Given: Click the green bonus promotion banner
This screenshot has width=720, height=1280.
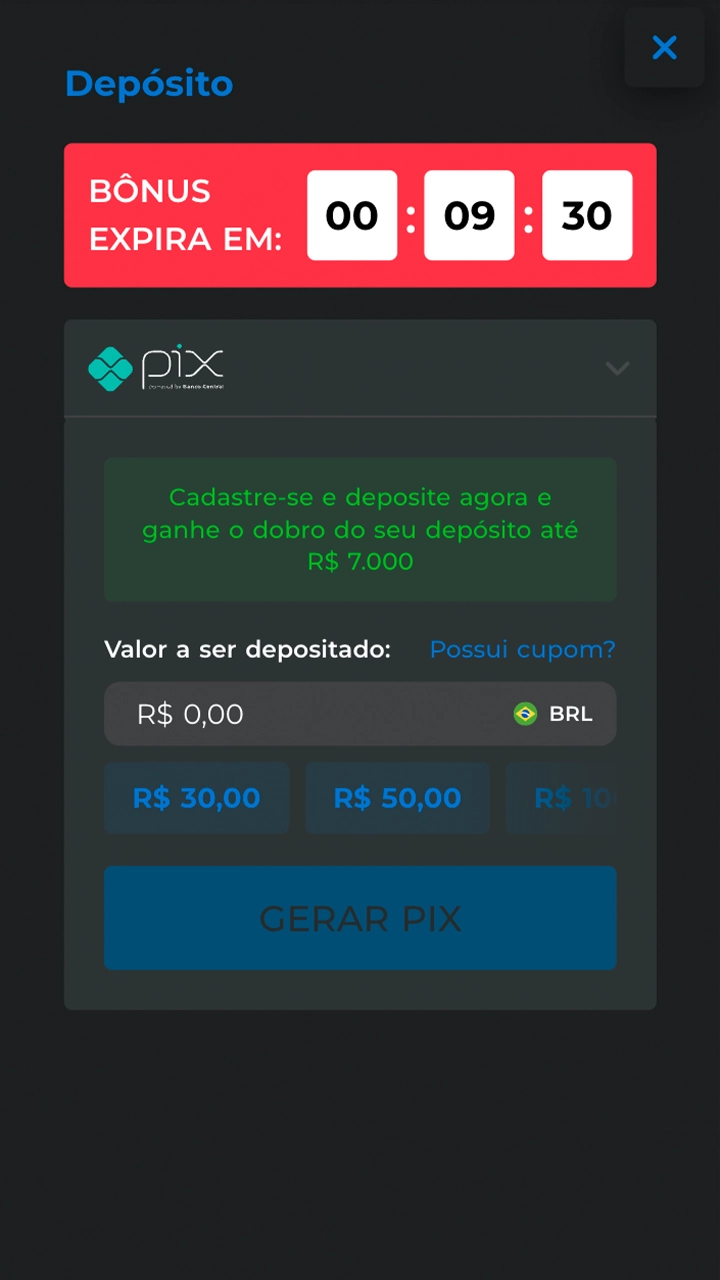Looking at the screenshot, I should click(x=360, y=529).
